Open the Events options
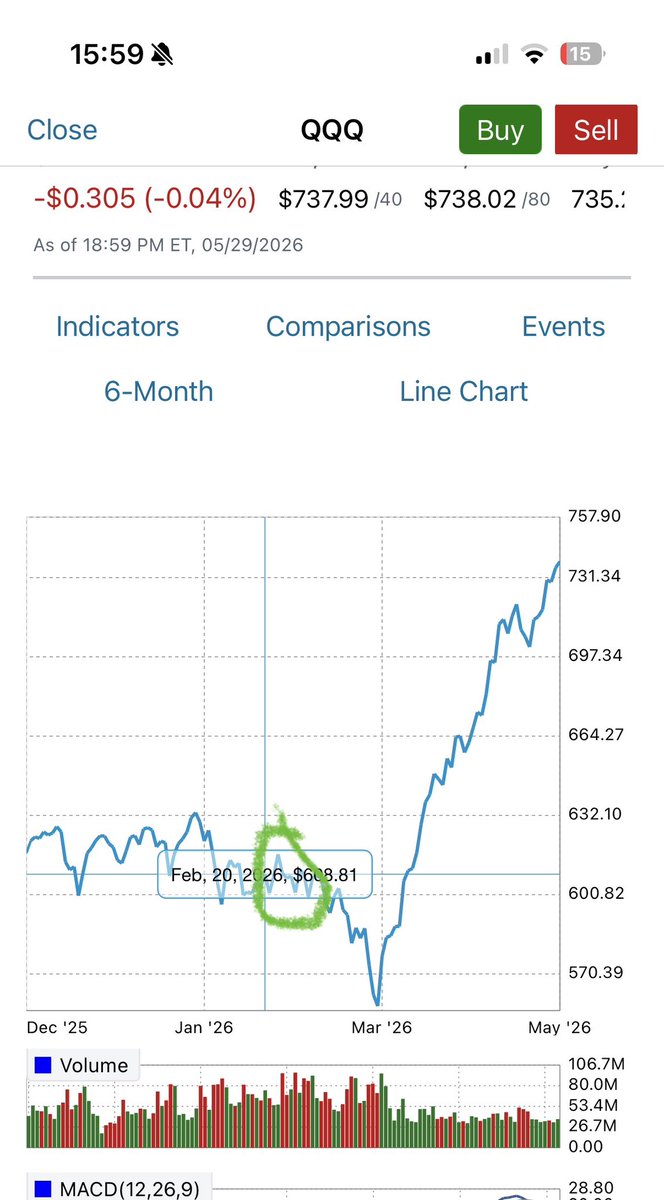This screenshot has height=1200, width=664. pyautogui.click(x=564, y=327)
